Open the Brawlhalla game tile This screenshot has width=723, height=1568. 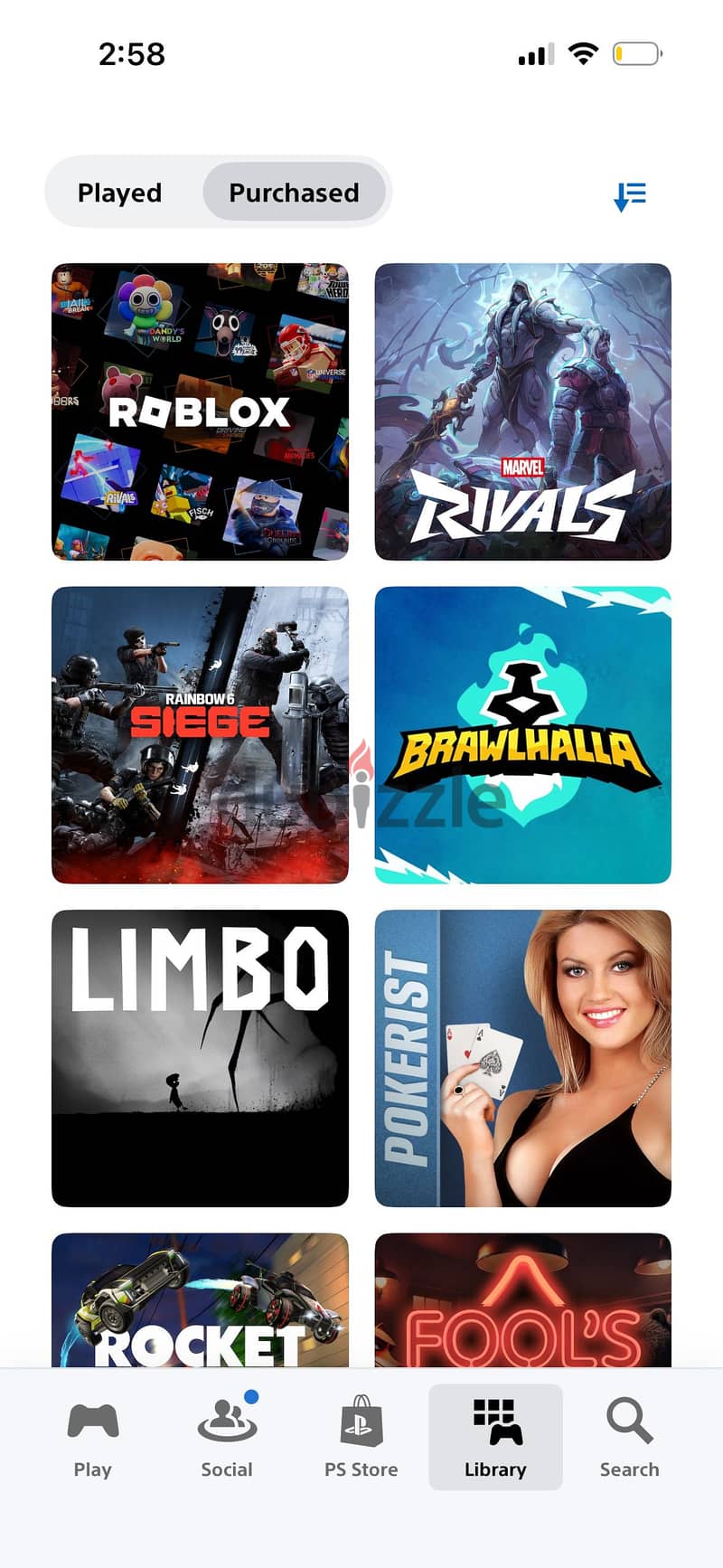[522, 735]
